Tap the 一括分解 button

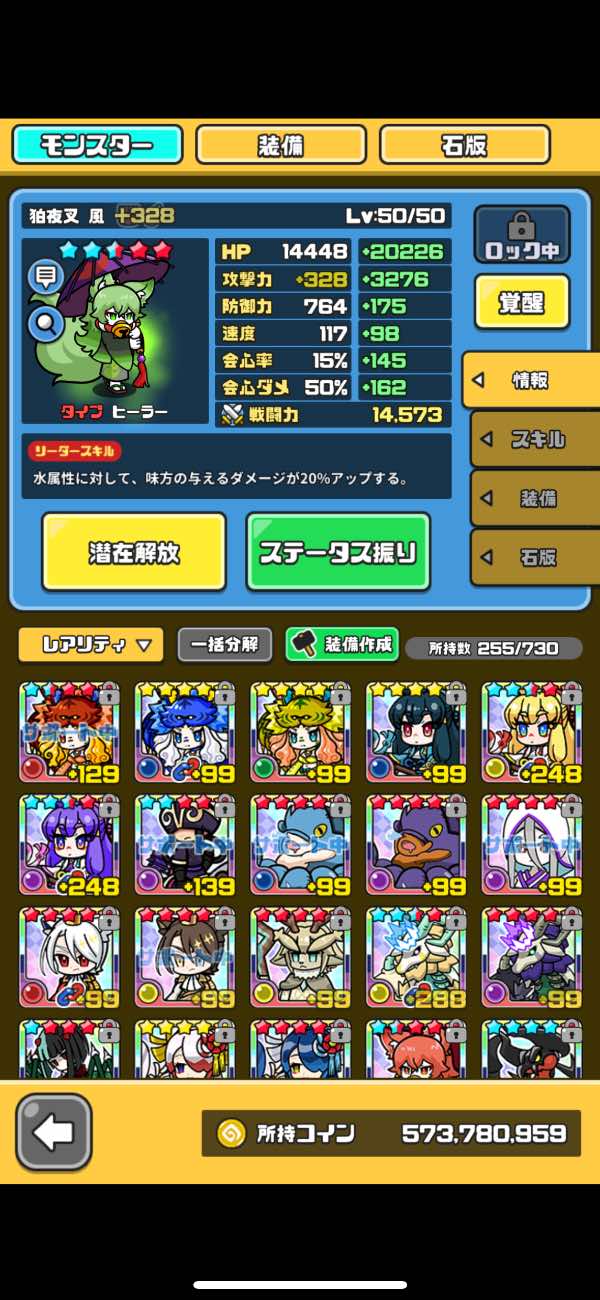pos(224,645)
